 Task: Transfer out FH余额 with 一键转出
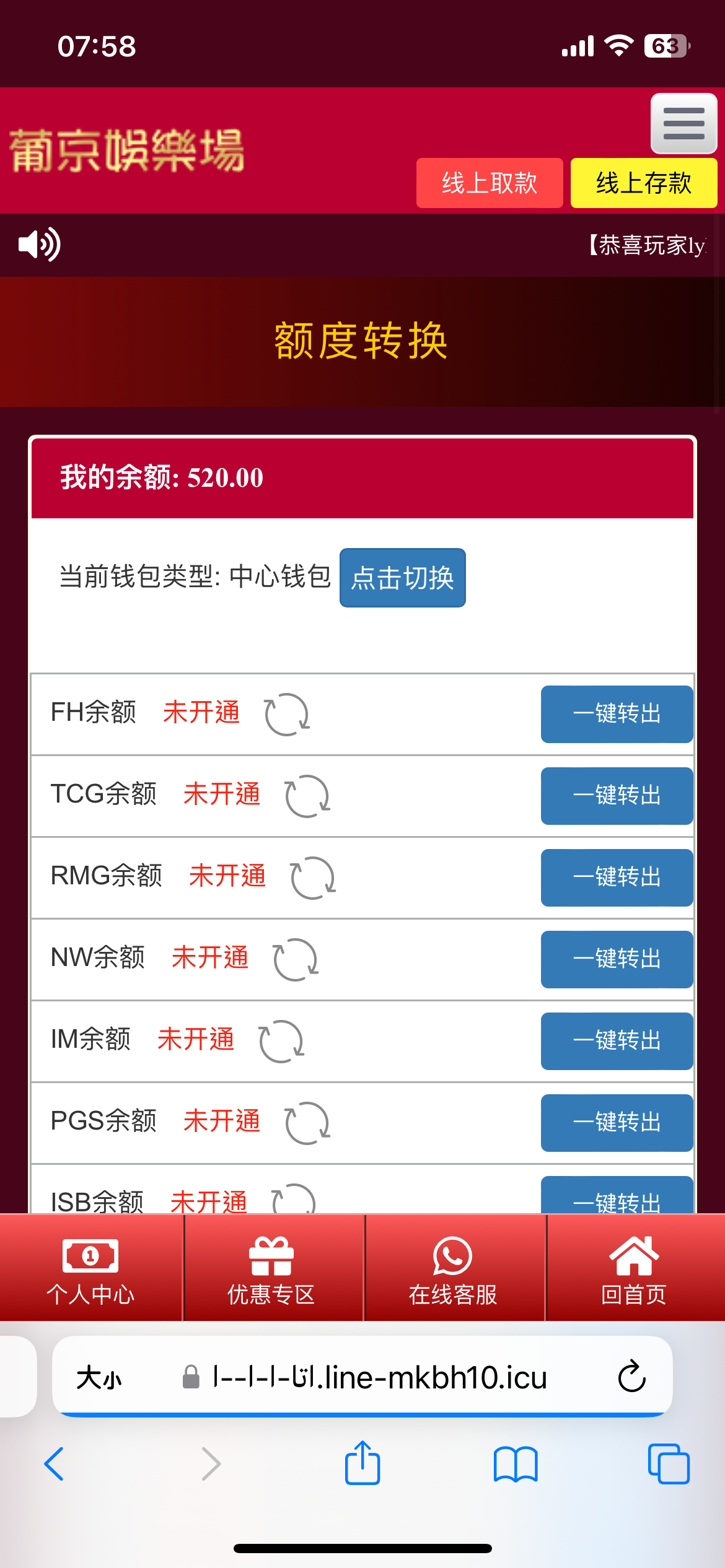[x=617, y=714]
